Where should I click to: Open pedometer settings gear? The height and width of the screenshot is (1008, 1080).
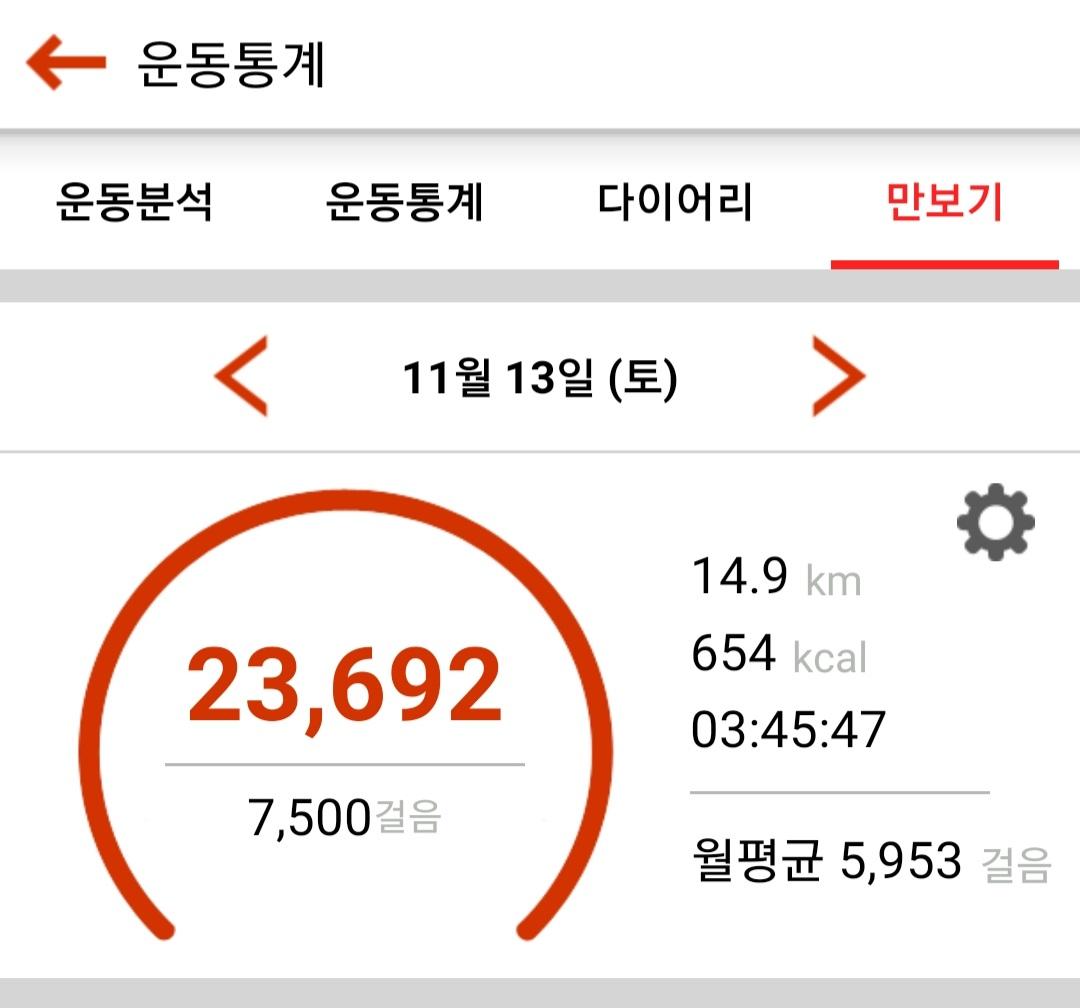point(995,522)
